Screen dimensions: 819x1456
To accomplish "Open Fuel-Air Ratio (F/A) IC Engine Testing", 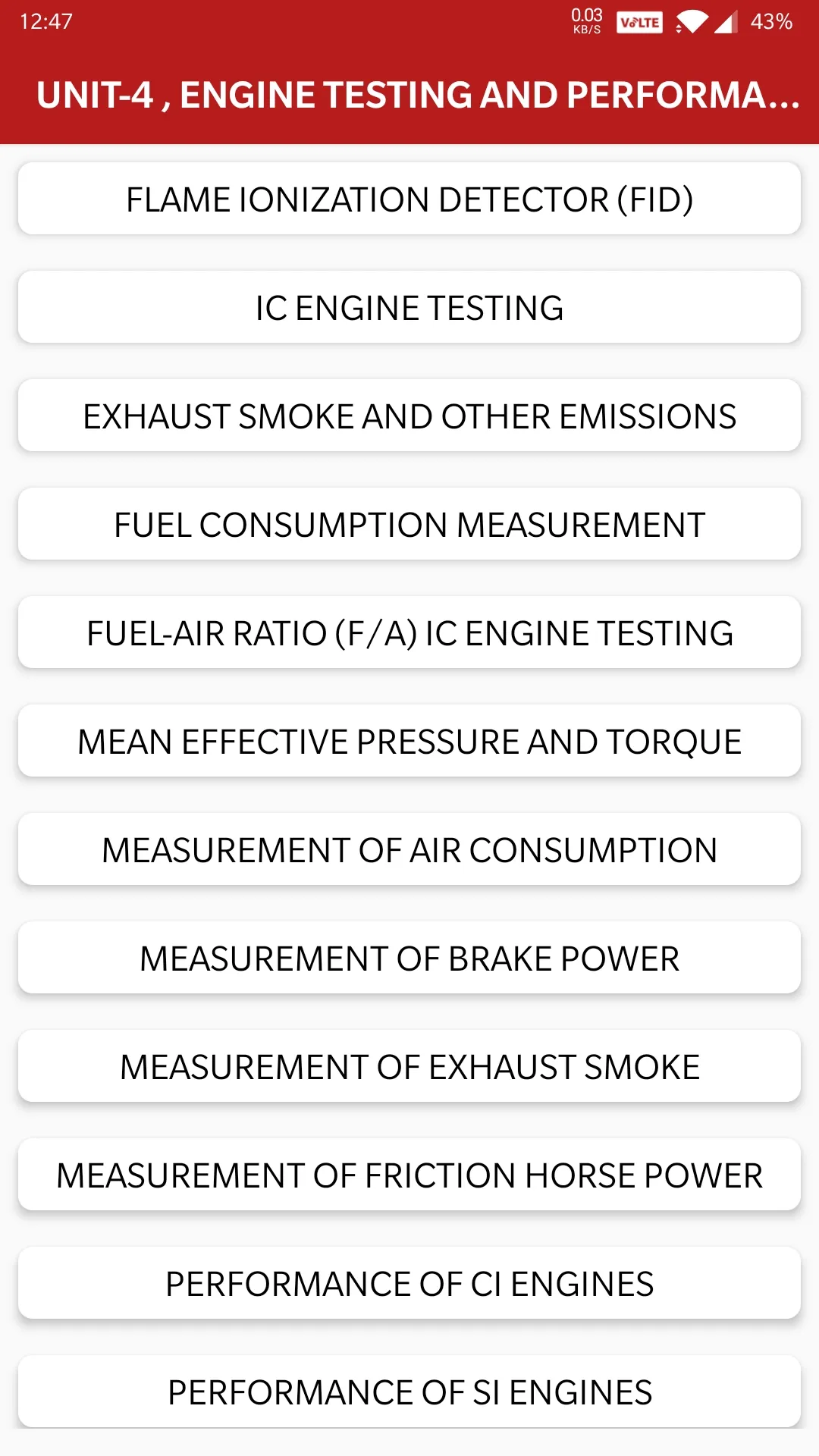I will click(409, 632).
